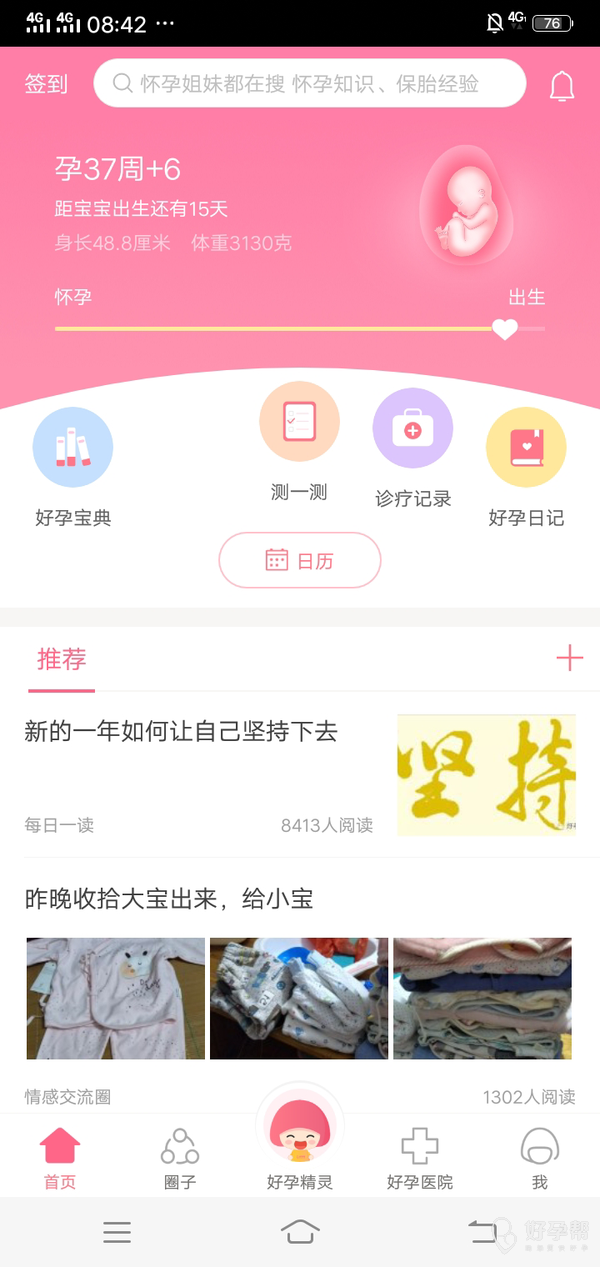This screenshot has width=600, height=1267.
Task: Open 好孕宝典 guide
Action: coord(73,449)
